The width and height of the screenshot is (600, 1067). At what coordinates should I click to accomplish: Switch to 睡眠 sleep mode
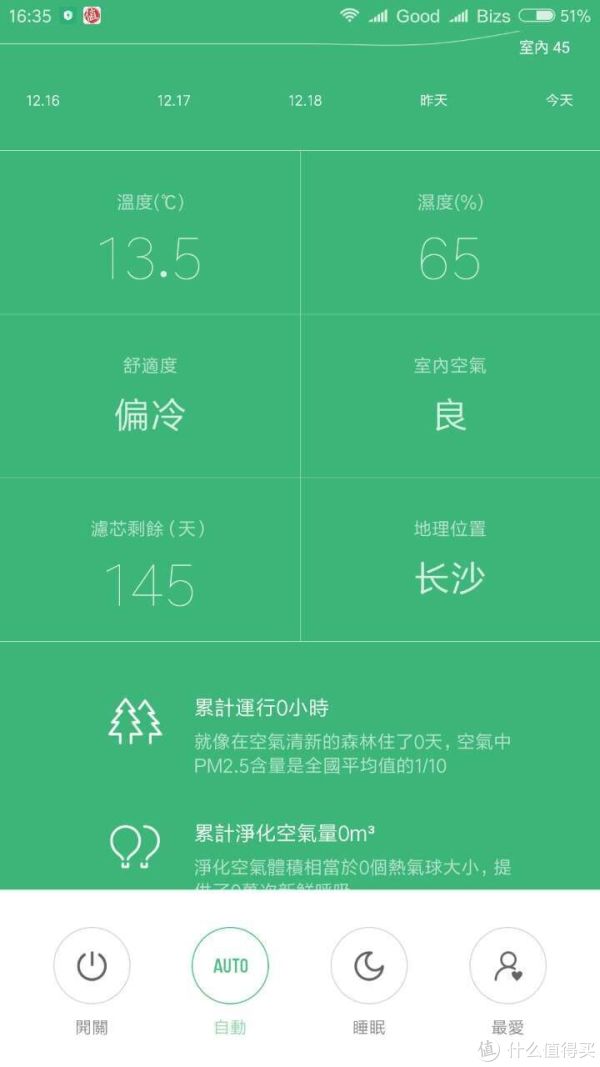369,966
